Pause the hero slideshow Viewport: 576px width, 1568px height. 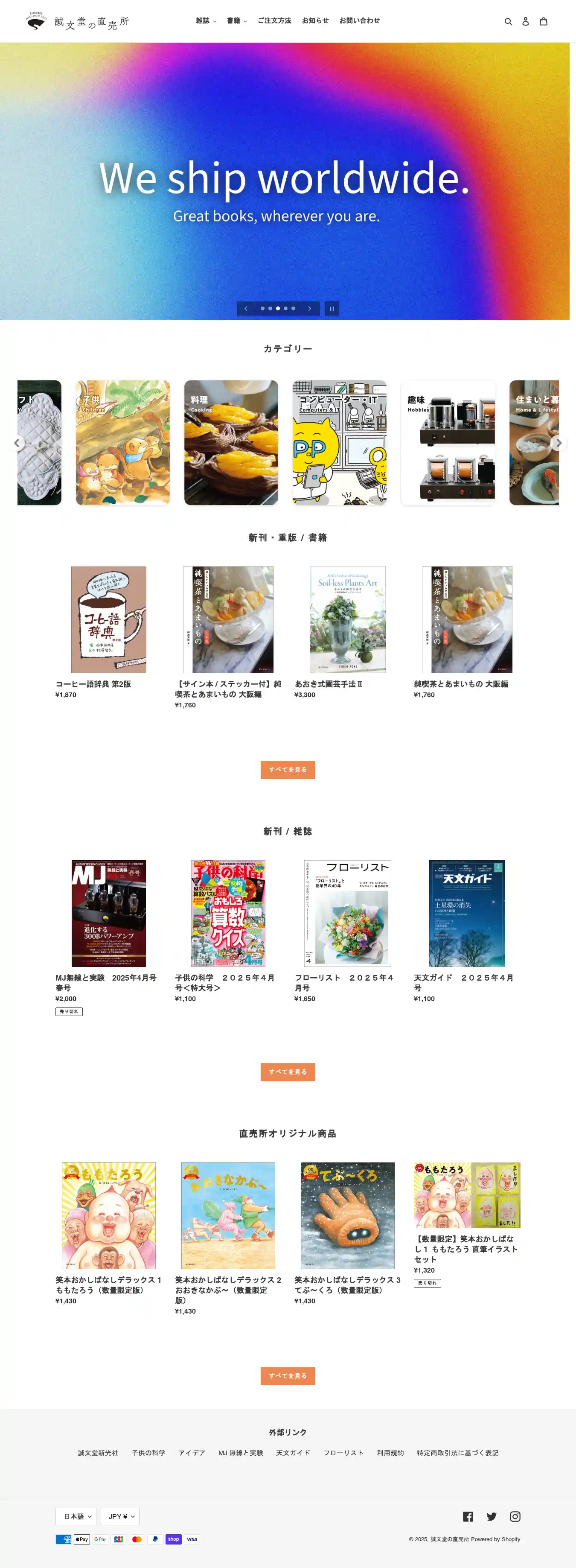(332, 309)
